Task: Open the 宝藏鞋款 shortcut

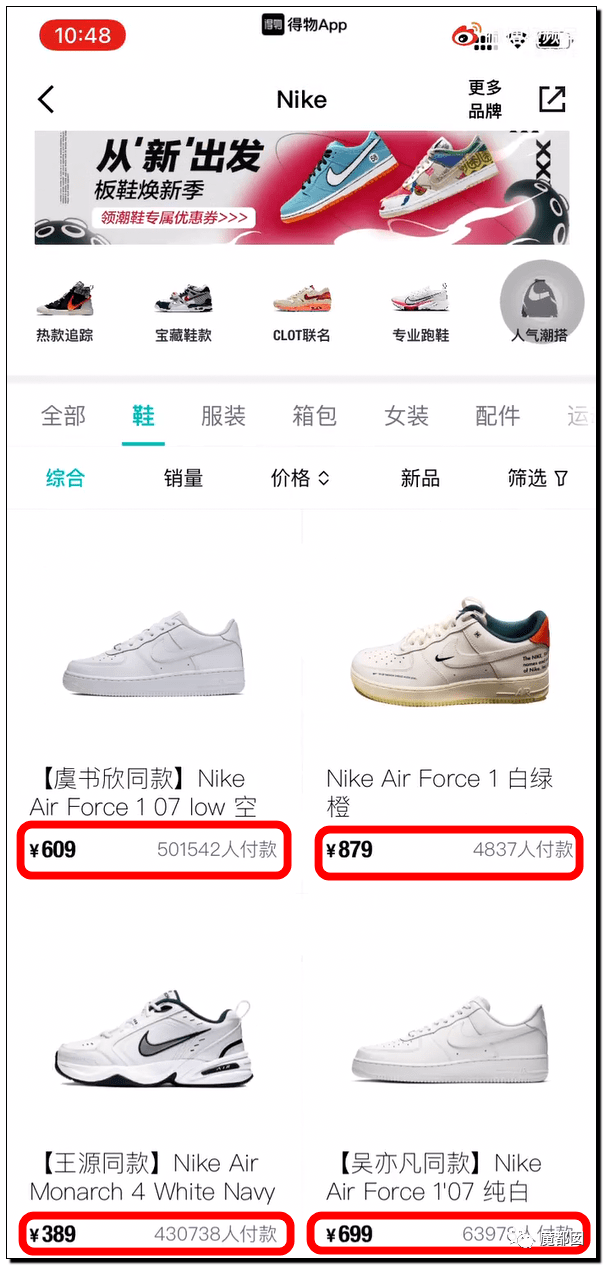Action: [x=183, y=310]
